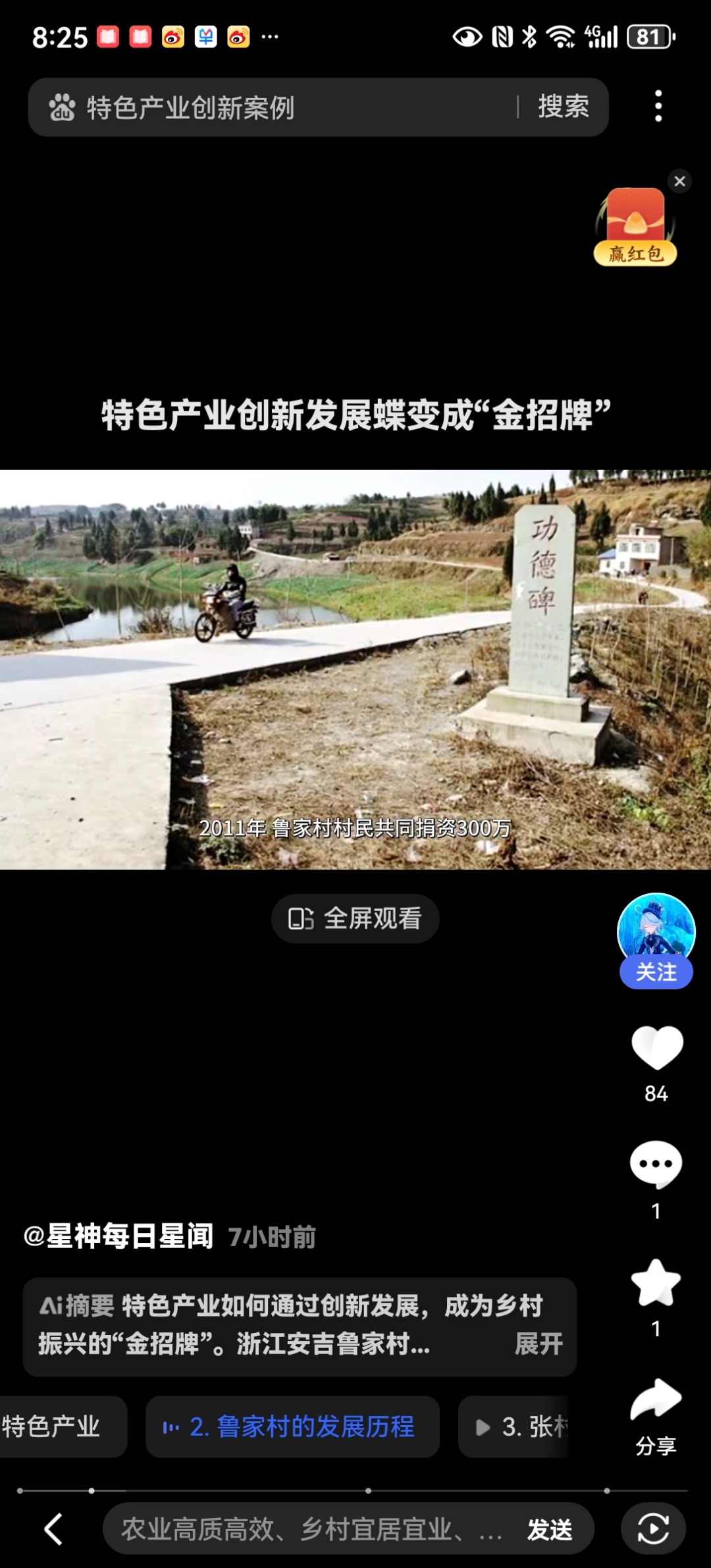
Task: Click the 农业高质高效 question input field
Action: pos(303,1529)
